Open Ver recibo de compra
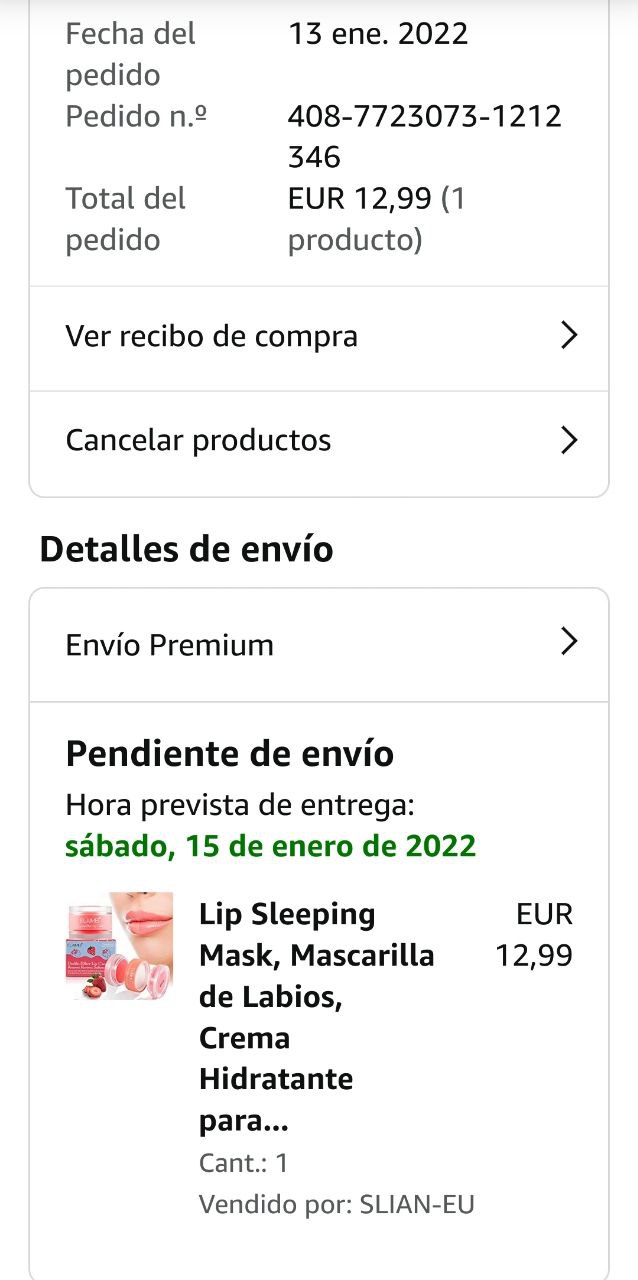Viewport: 638px width, 1280px height. pyautogui.click(x=318, y=337)
